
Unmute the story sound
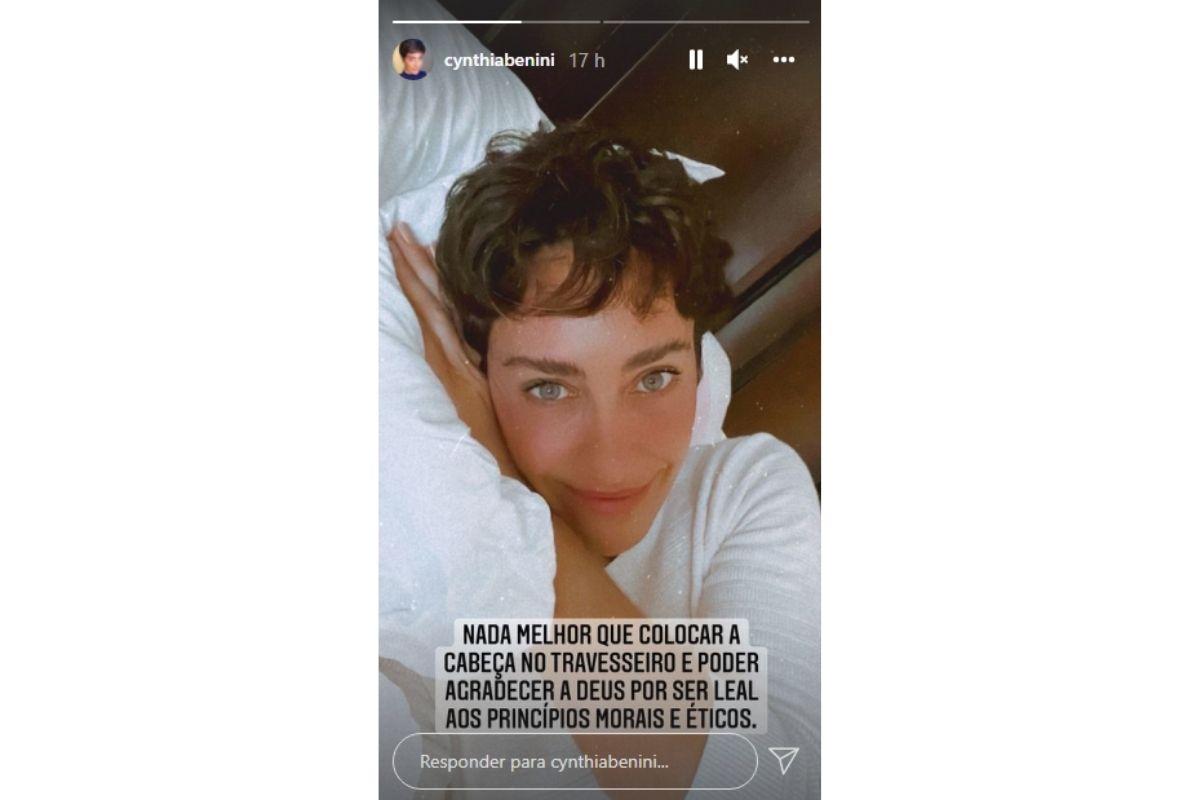[x=738, y=60]
